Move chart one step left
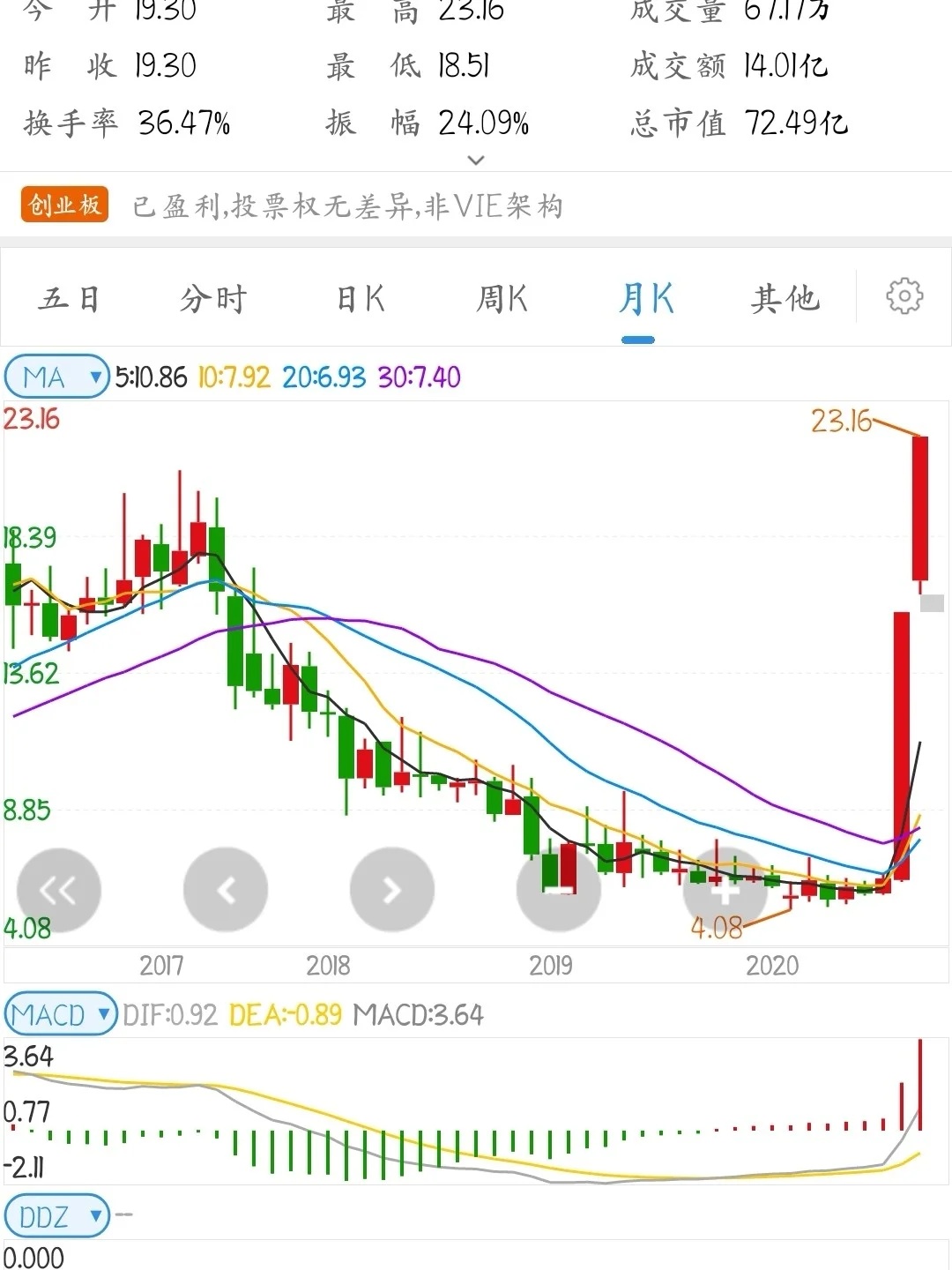 pyautogui.click(x=226, y=890)
